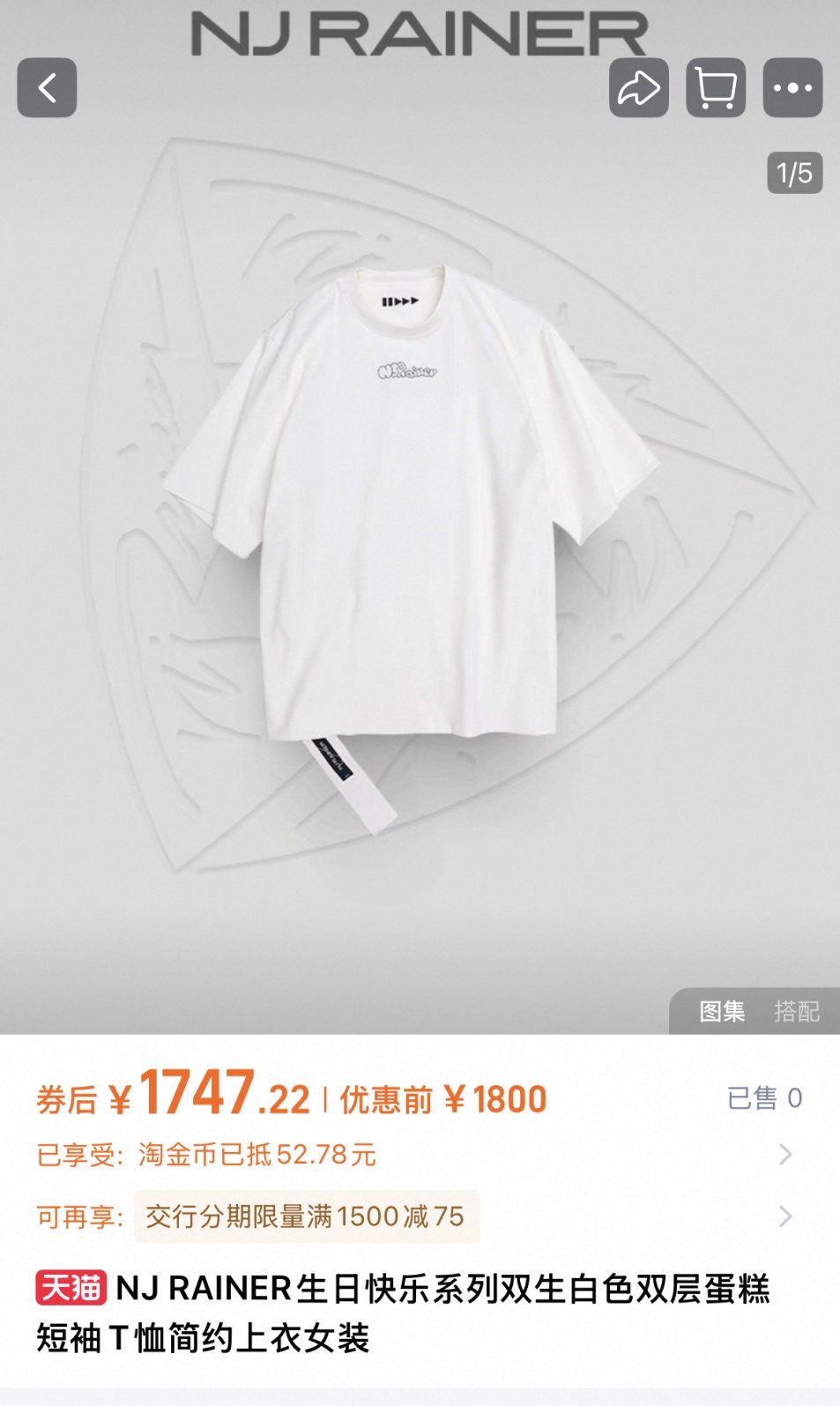Image resolution: width=840 pixels, height=1406 pixels.
Task: Click the back arrow at top left
Action: pyautogui.click(x=48, y=88)
